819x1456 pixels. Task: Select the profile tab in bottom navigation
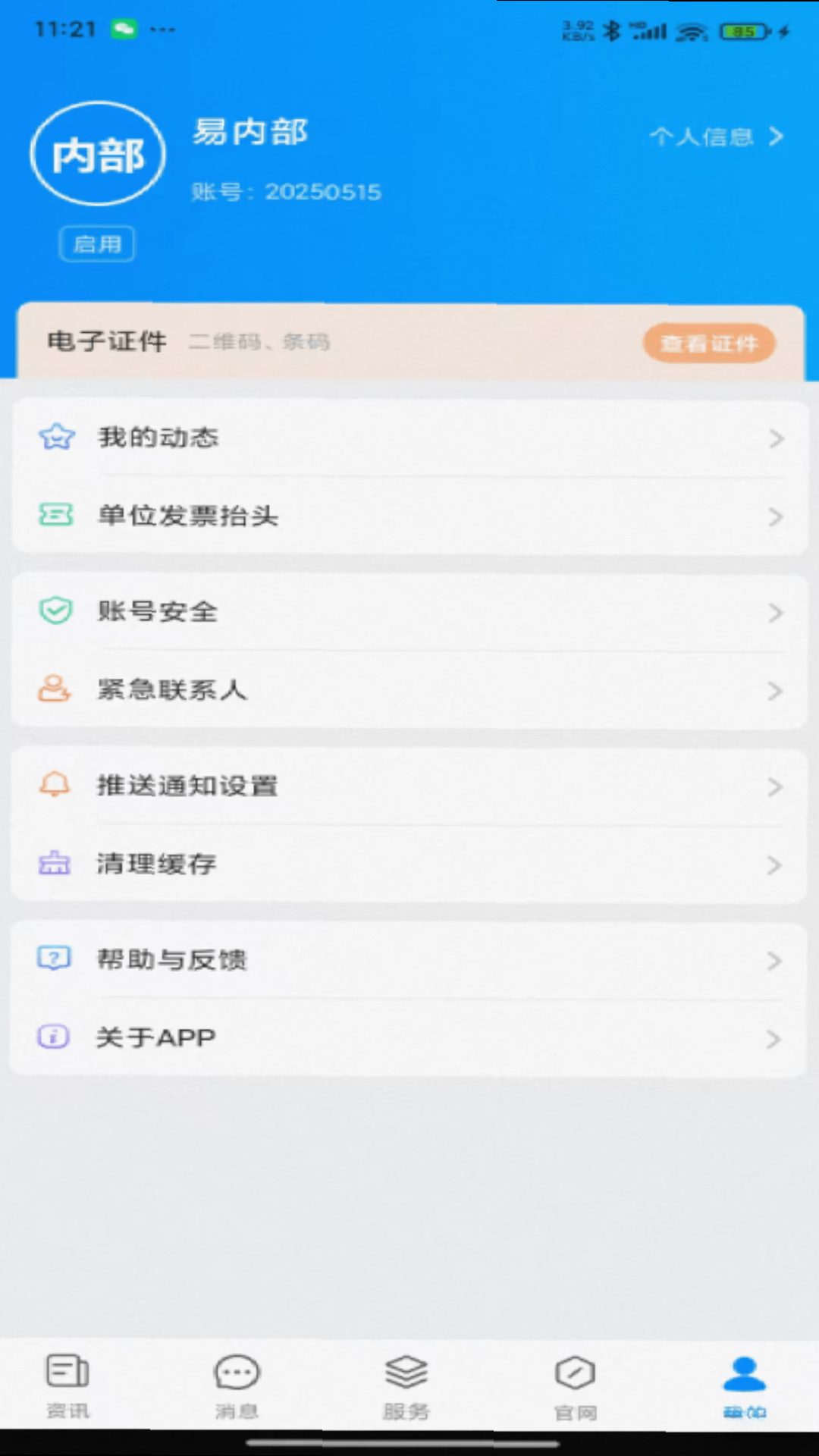pos(745,1386)
